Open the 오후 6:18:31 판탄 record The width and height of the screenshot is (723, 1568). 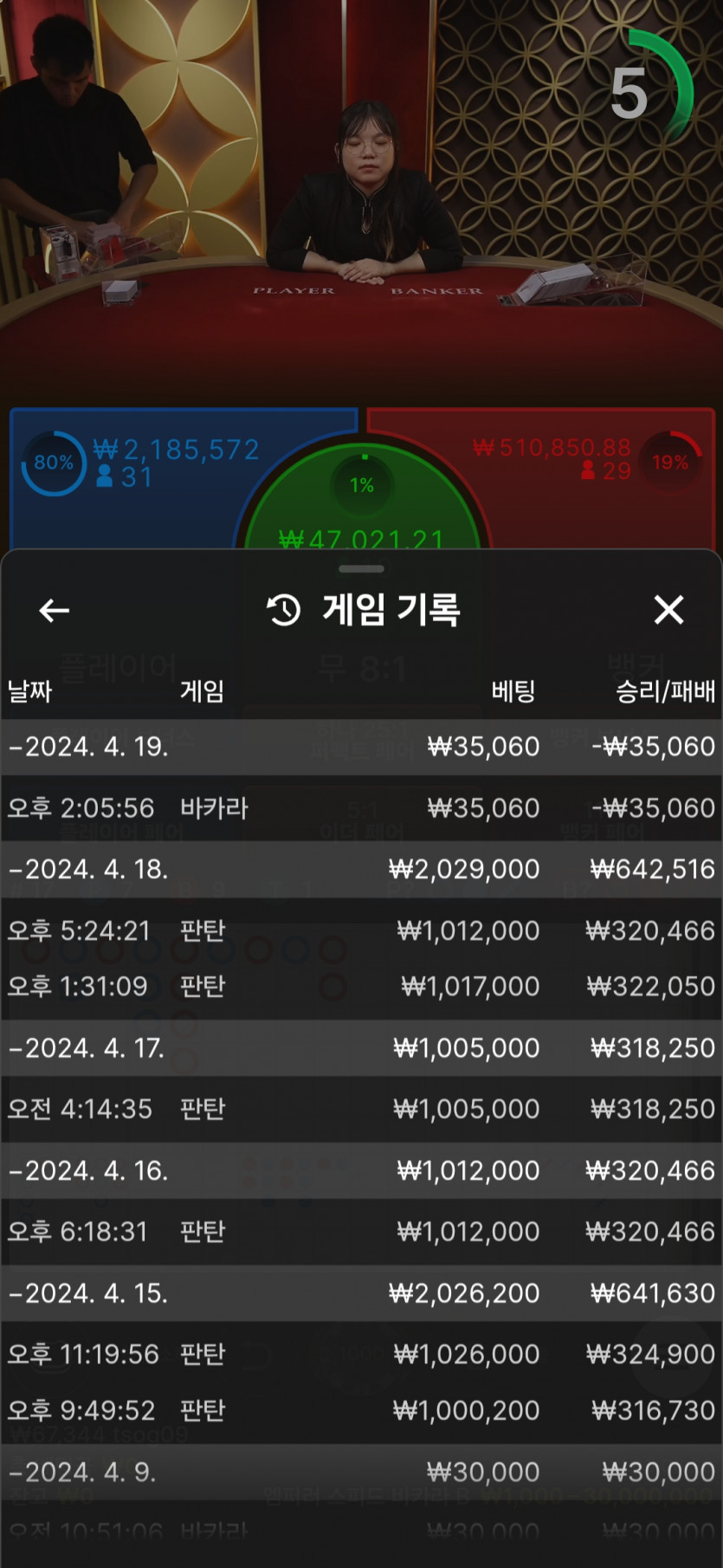pyautogui.click(x=361, y=1232)
